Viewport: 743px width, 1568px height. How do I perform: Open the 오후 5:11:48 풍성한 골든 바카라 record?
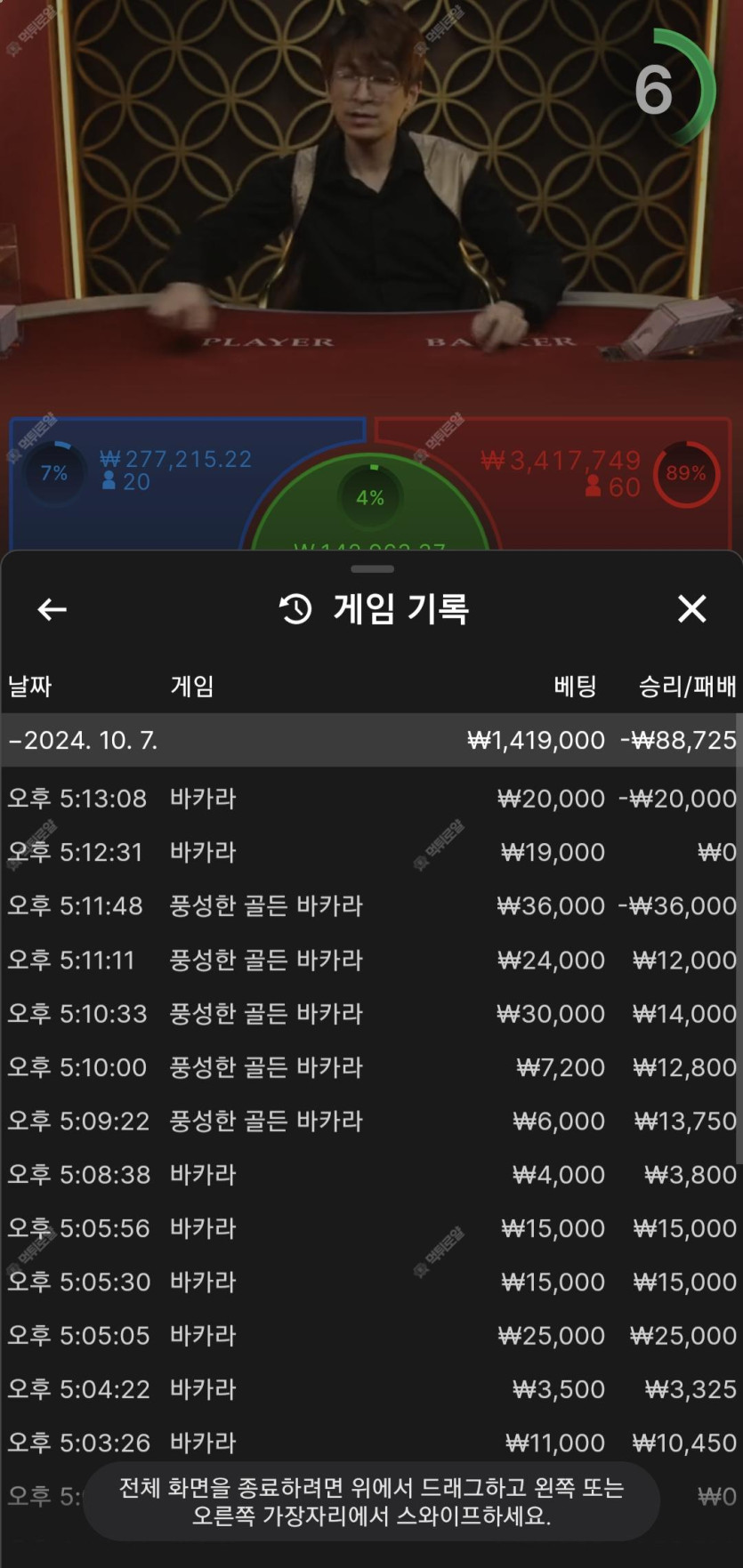(371, 905)
